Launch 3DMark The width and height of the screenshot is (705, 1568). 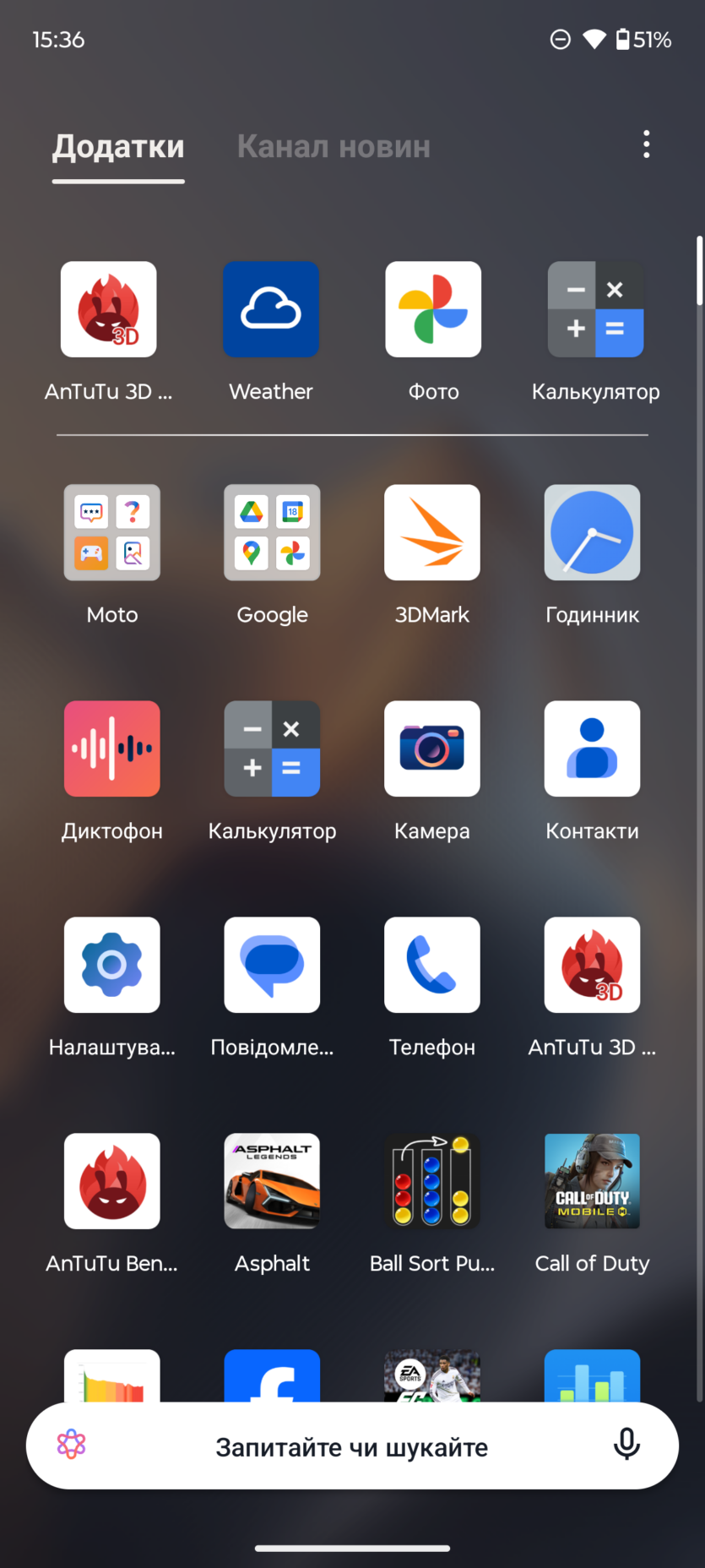[x=432, y=533]
